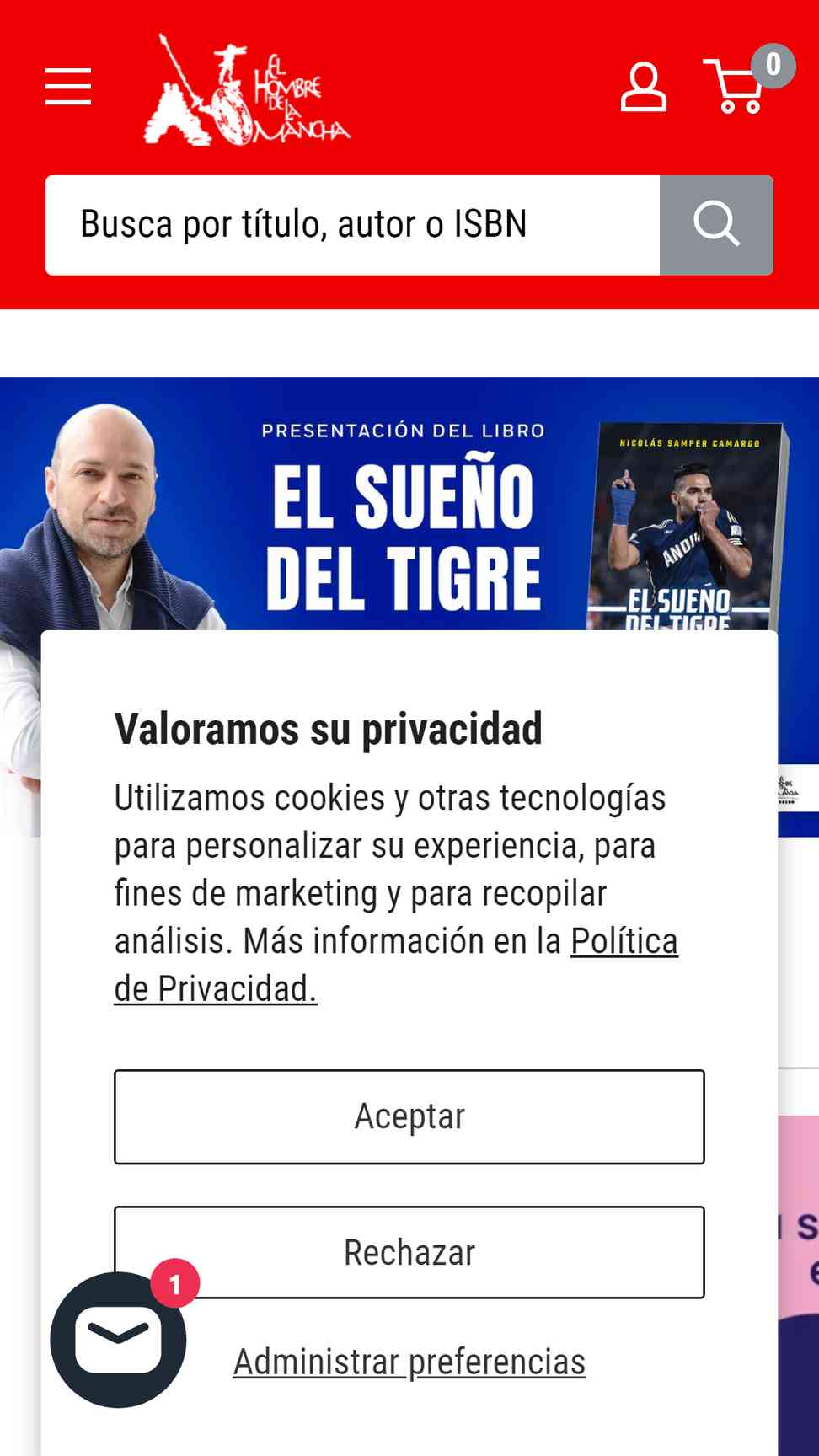Open the shopping cart
Screen dimensions: 819x1456
tap(739, 87)
